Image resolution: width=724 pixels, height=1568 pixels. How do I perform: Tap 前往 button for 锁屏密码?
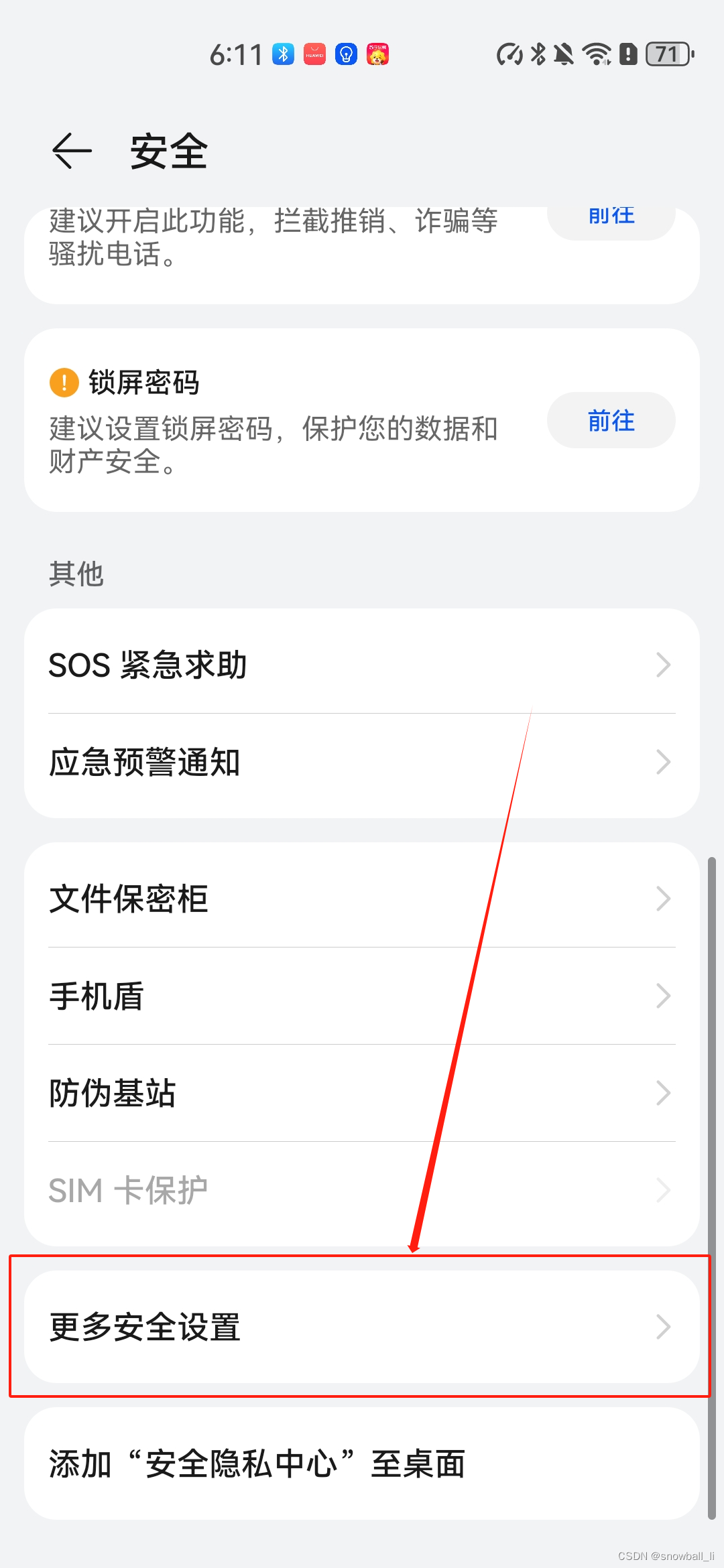point(611,420)
